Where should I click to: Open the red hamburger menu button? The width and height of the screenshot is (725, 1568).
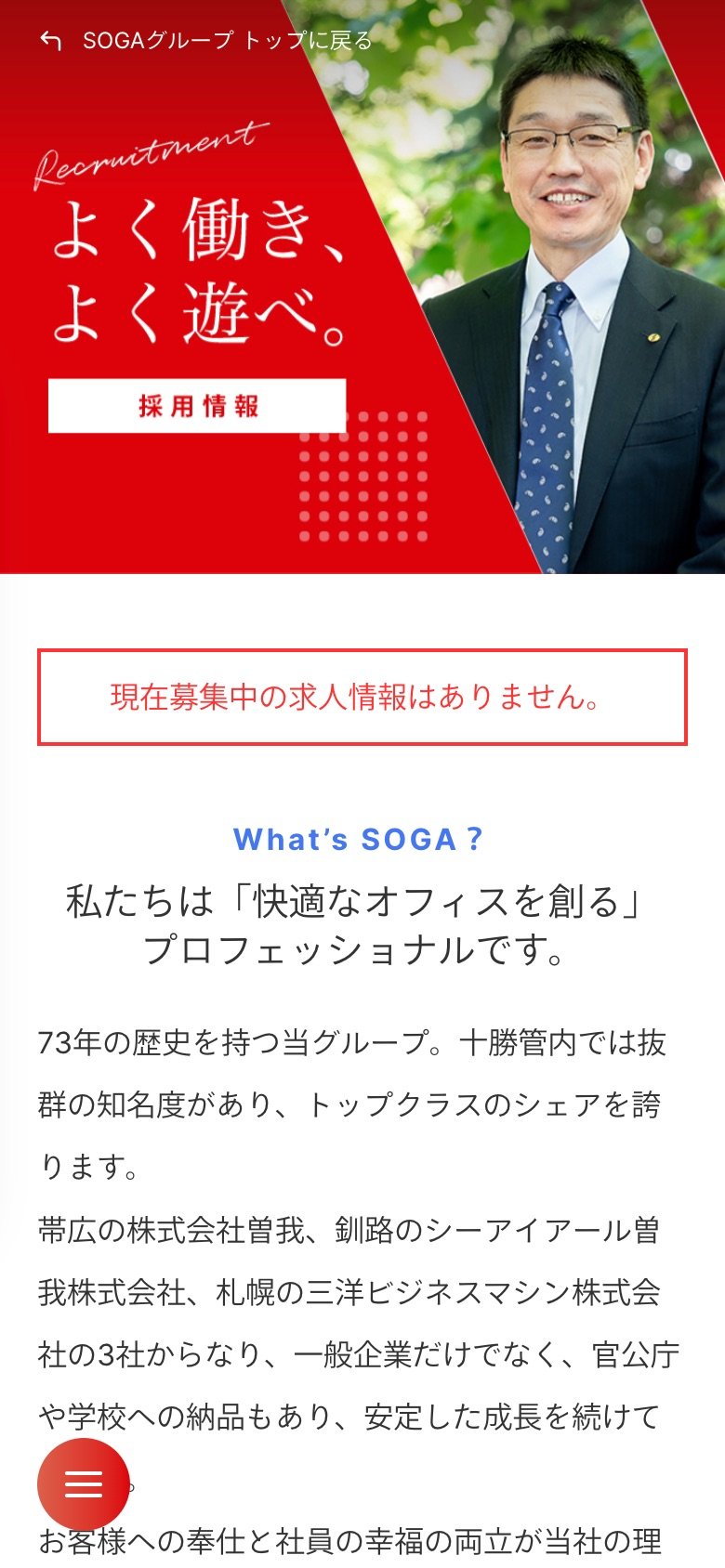[x=83, y=1483]
